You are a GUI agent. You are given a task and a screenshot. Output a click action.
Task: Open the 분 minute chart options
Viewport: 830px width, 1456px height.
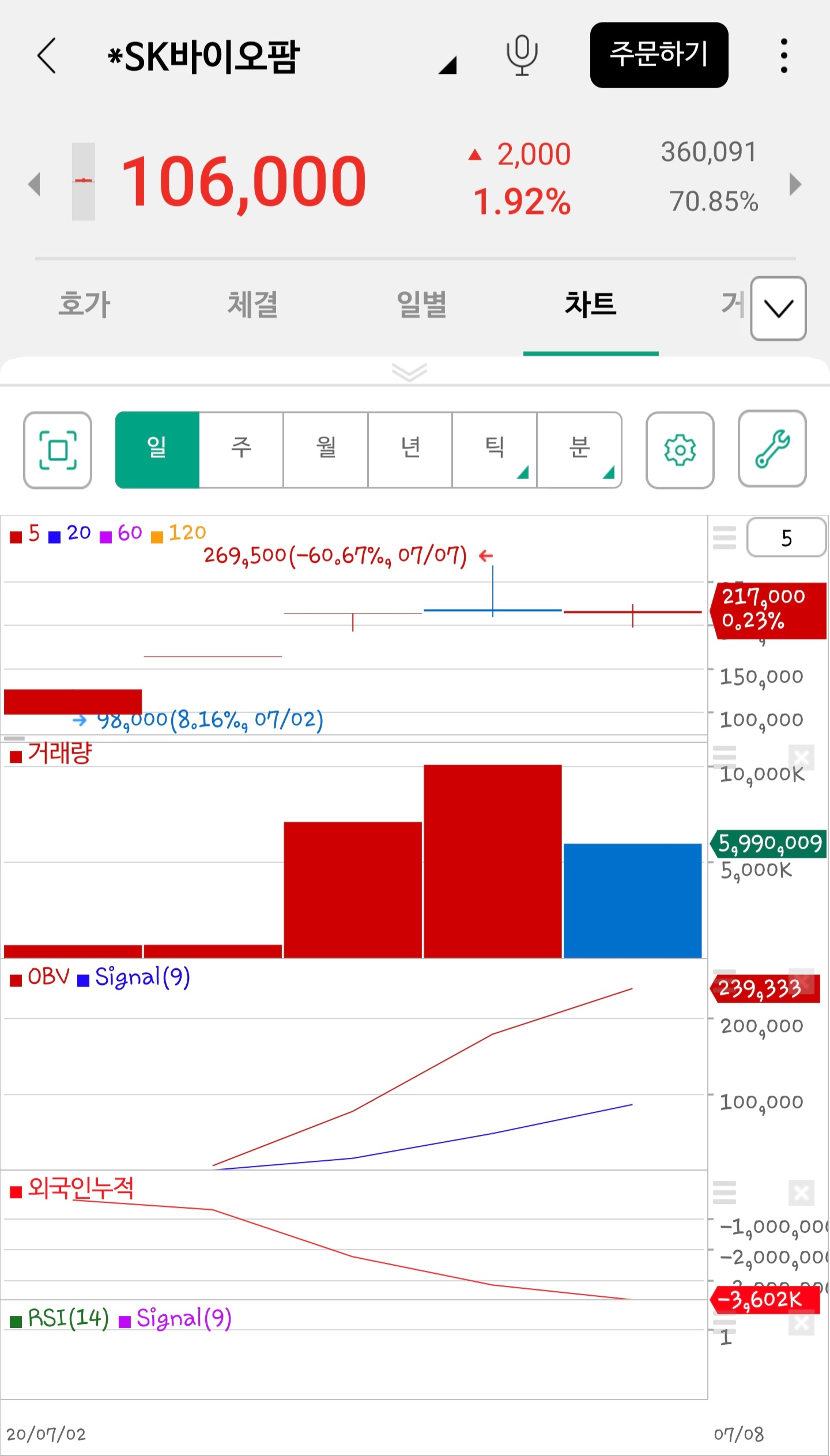click(579, 450)
